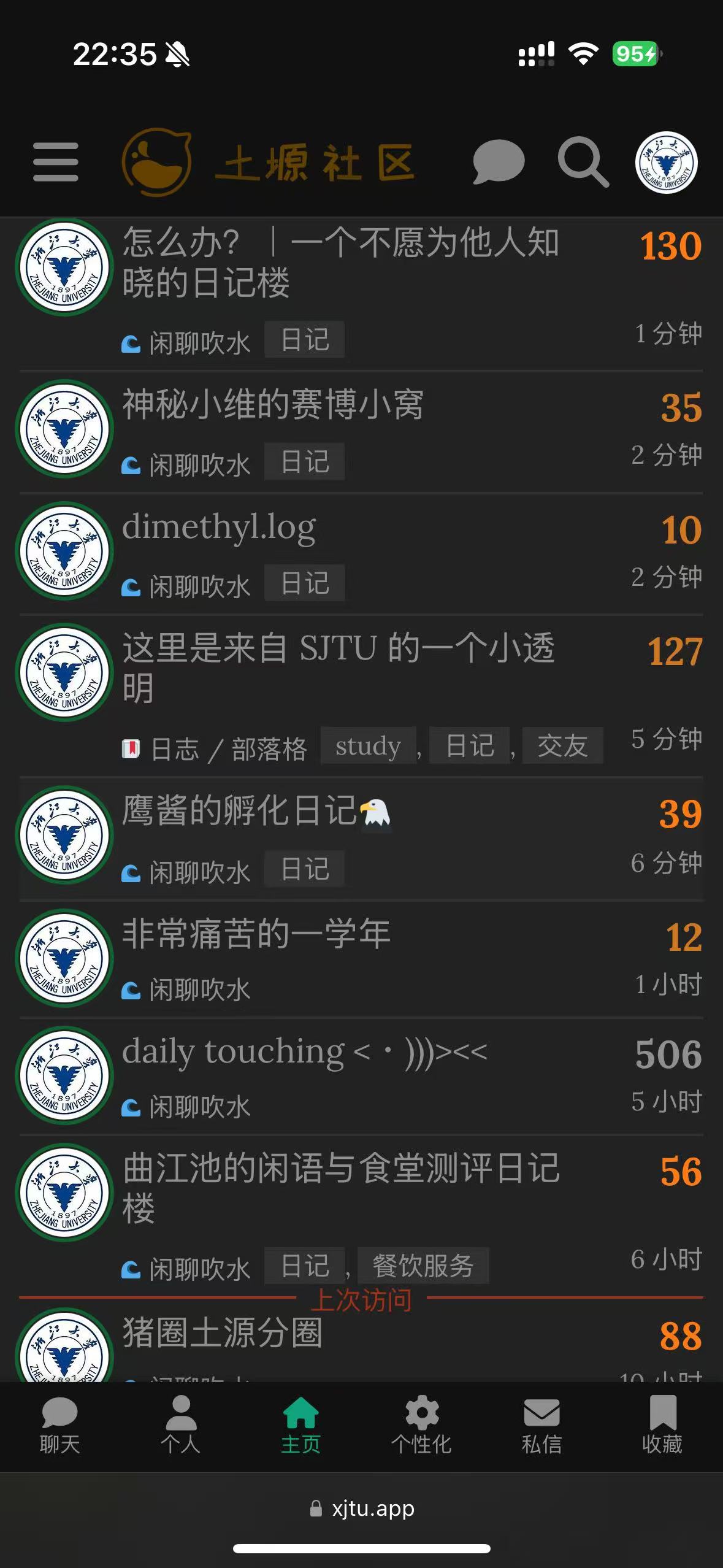723x1568 pixels.
Task: Open the daily touching topic
Action: 304,1051
